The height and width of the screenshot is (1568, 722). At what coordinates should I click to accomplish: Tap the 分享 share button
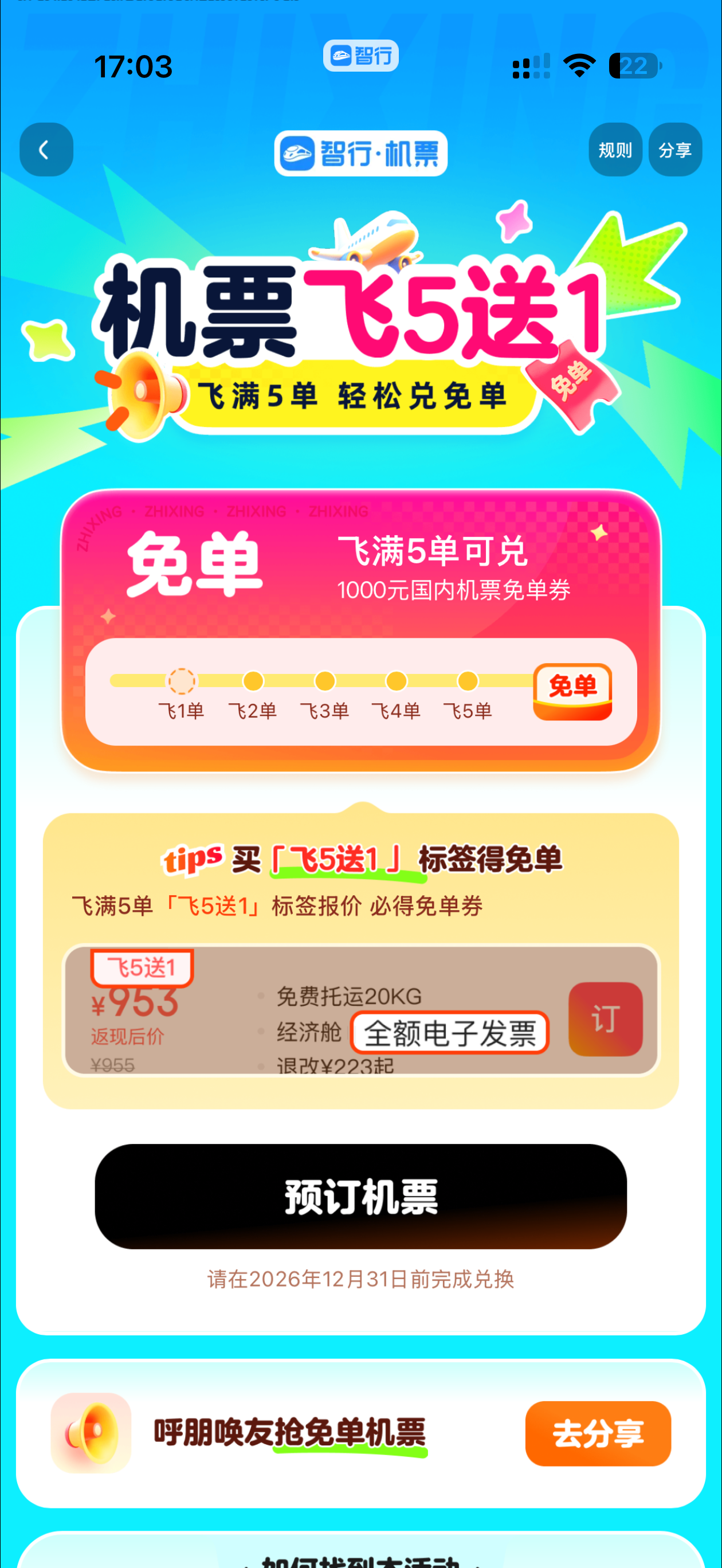pos(675,150)
